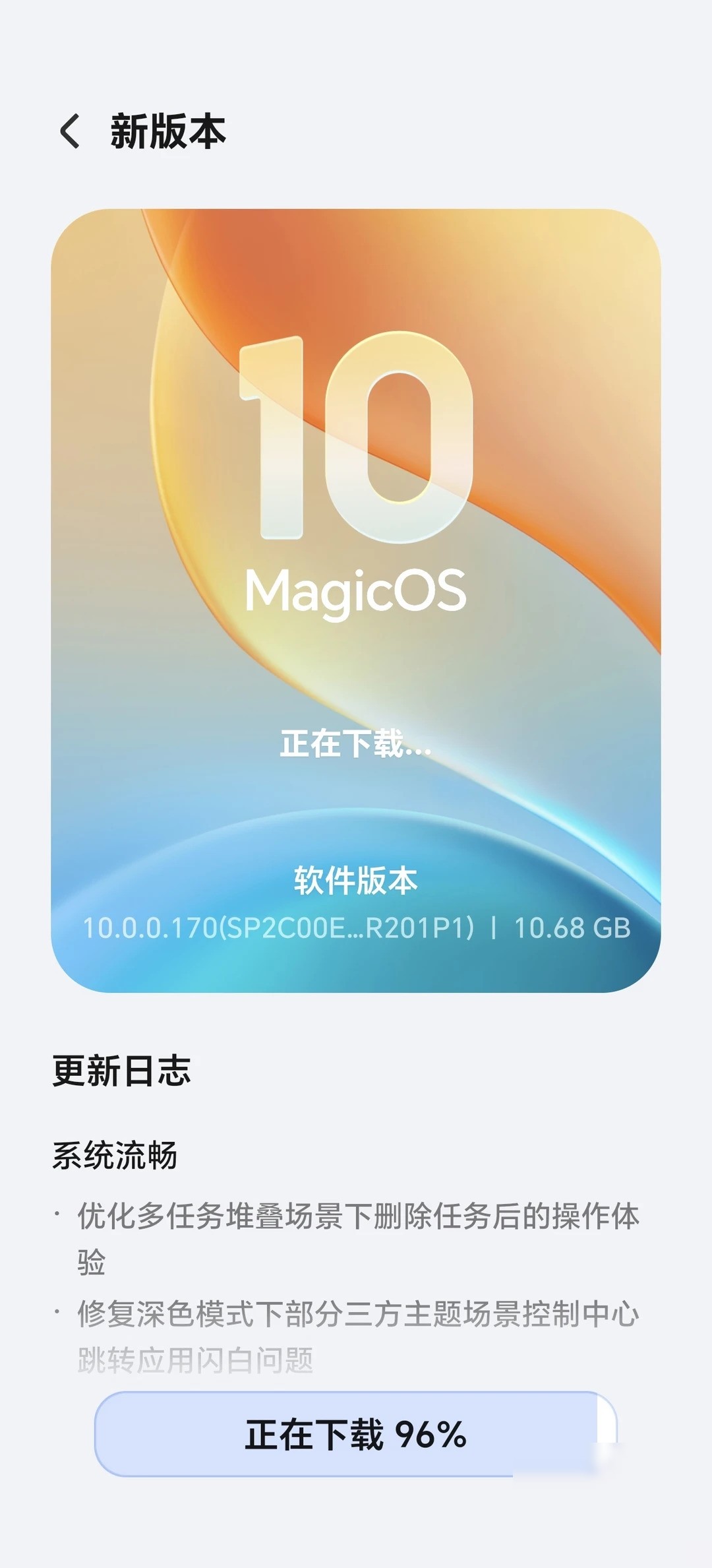
Task: Tap the 正在下载 96% download button
Action: coord(356,1434)
